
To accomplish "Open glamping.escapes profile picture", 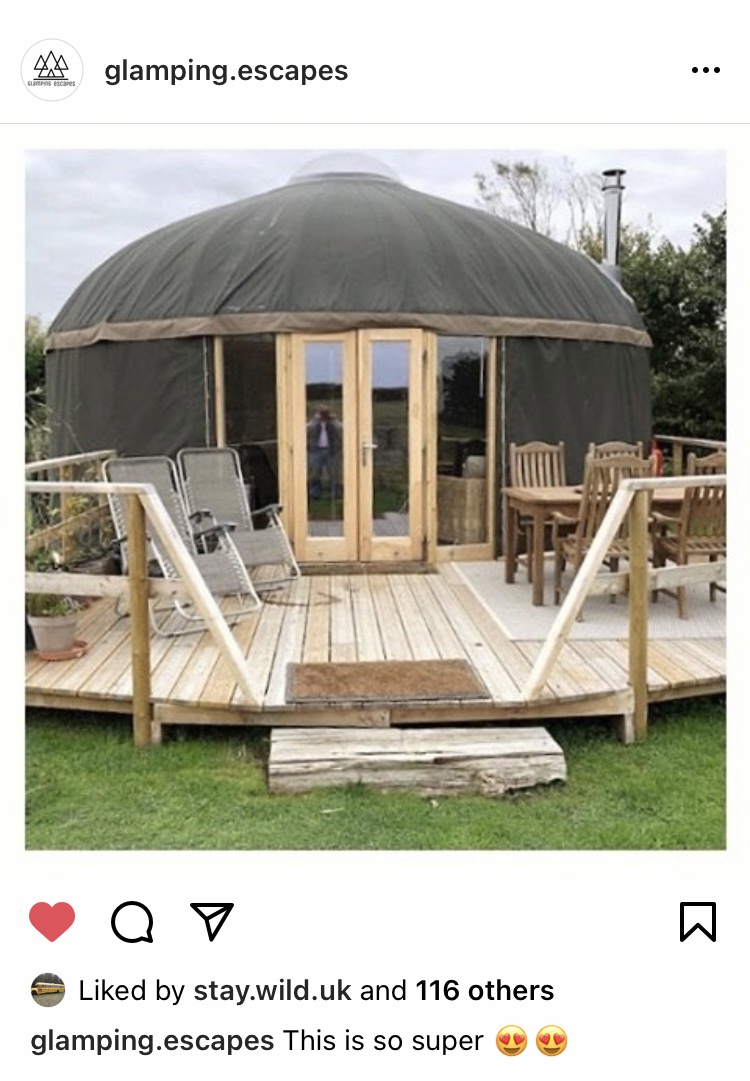I will [52, 71].
